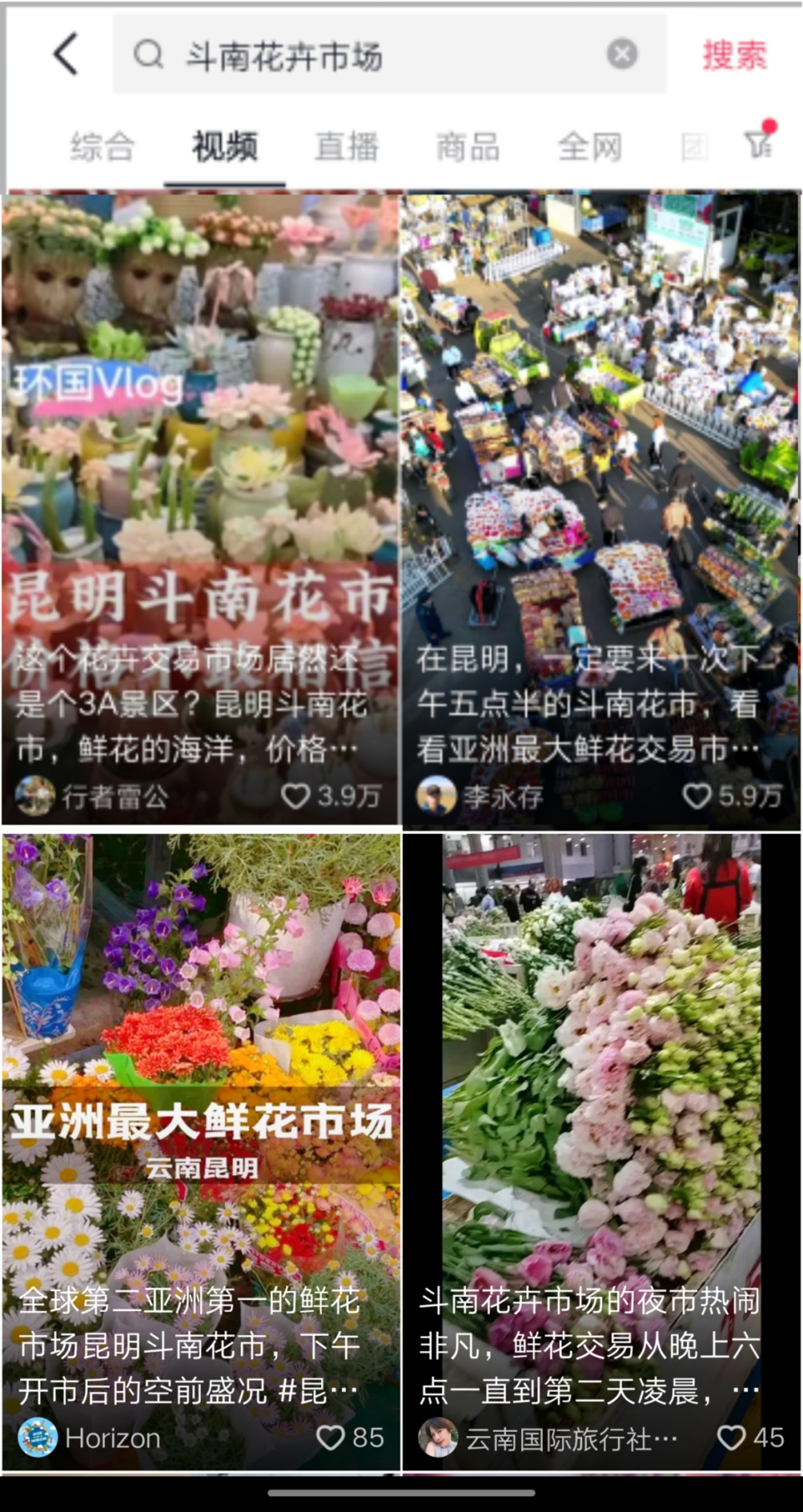Open the 商品 tab

click(x=468, y=147)
